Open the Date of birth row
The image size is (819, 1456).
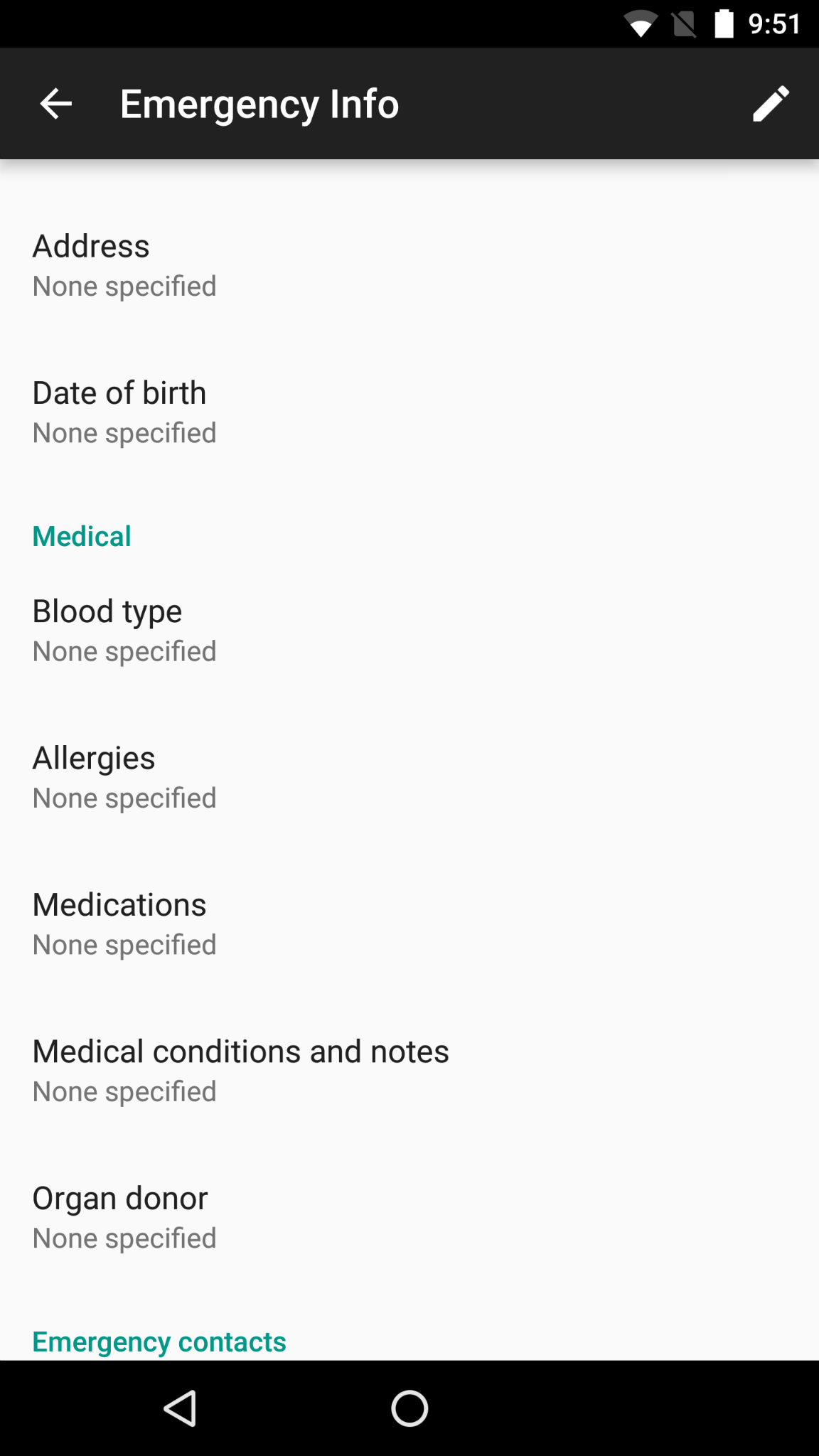pyautogui.click(x=409, y=412)
